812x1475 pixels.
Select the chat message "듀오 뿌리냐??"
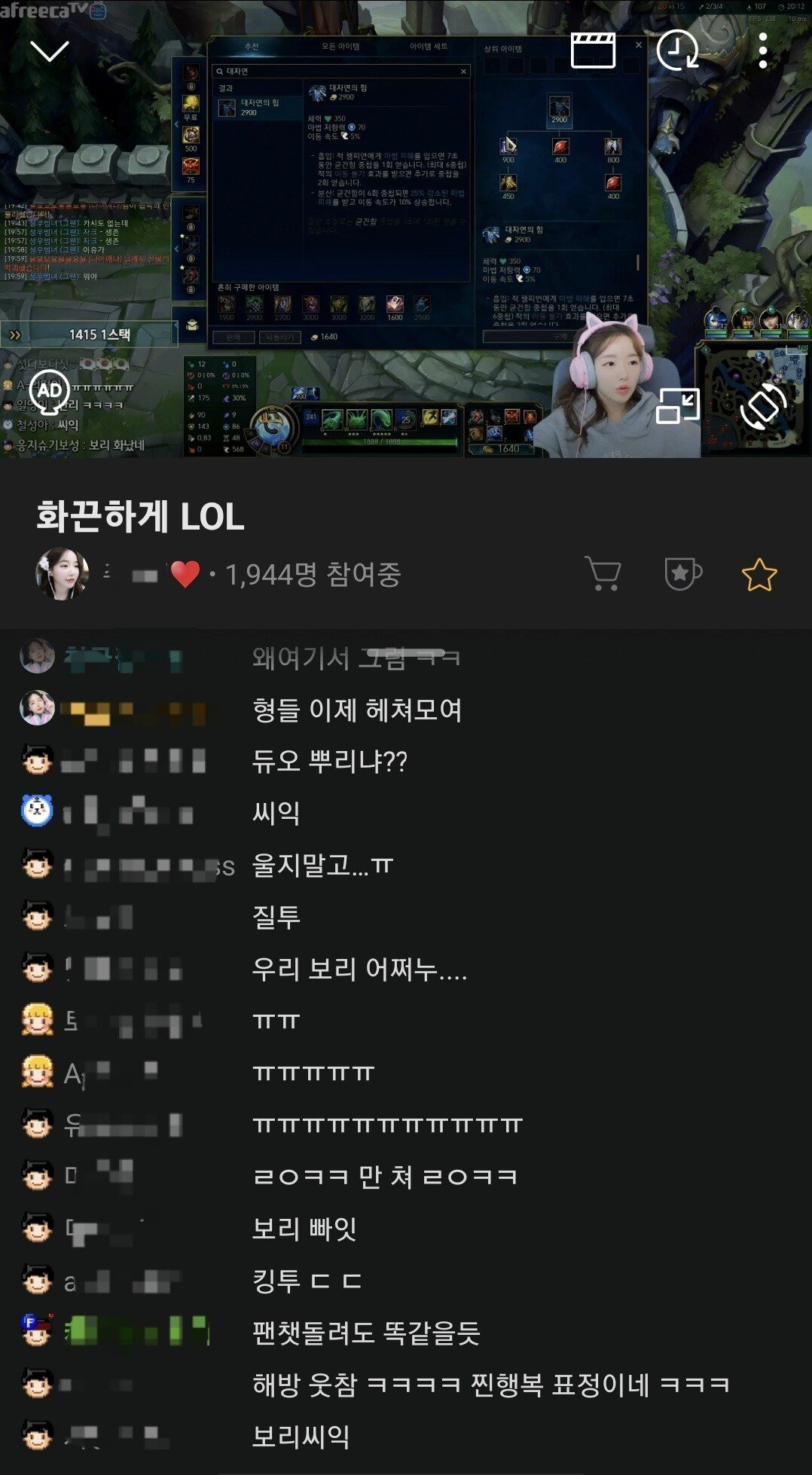pos(330,761)
